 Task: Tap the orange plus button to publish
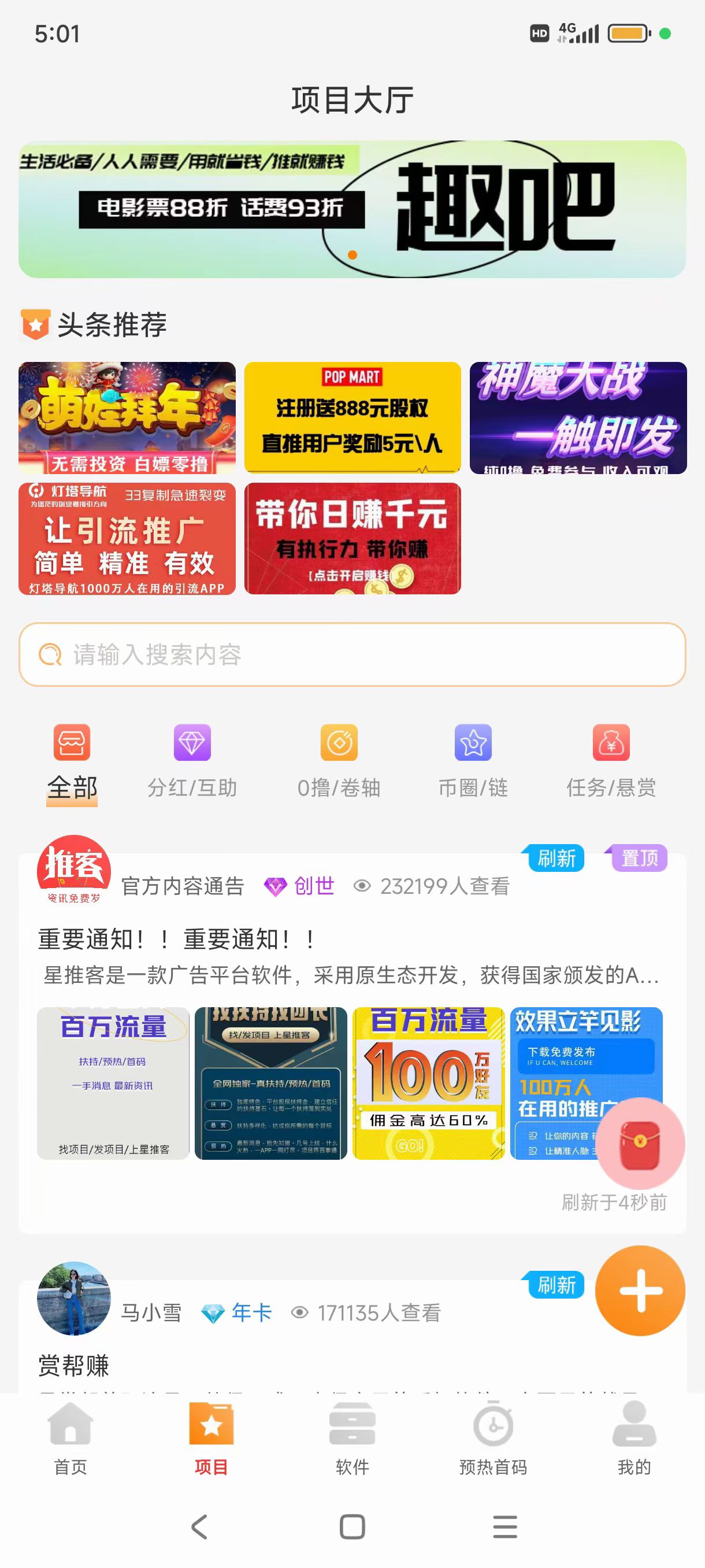click(x=640, y=1290)
